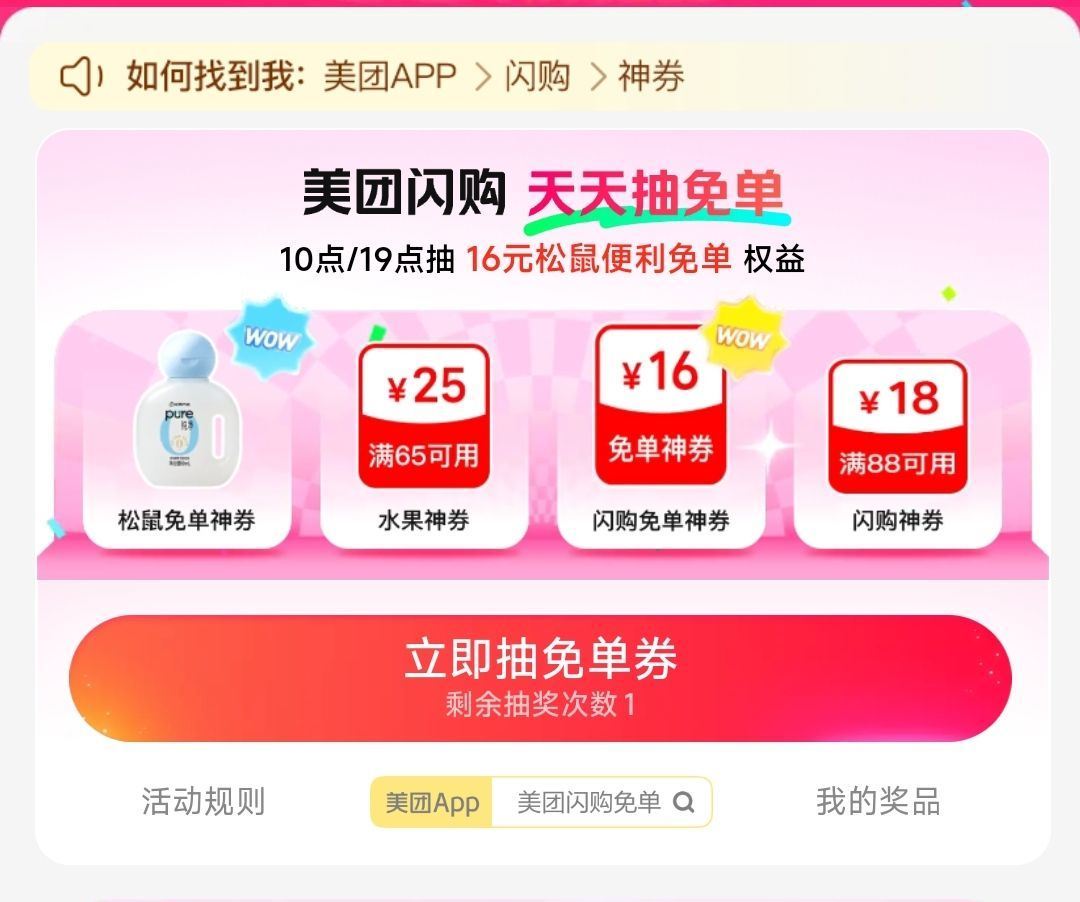View 我的奖品 my prizes
The width and height of the screenshot is (1080, 902).
(x=878, y=802)
